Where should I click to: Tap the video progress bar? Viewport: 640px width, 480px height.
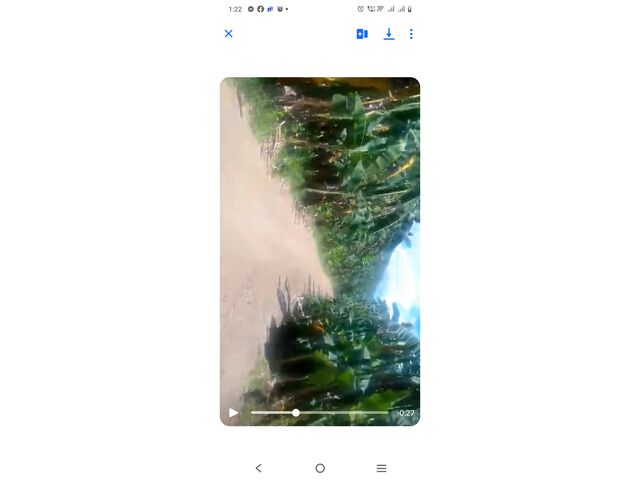[320, 412]
